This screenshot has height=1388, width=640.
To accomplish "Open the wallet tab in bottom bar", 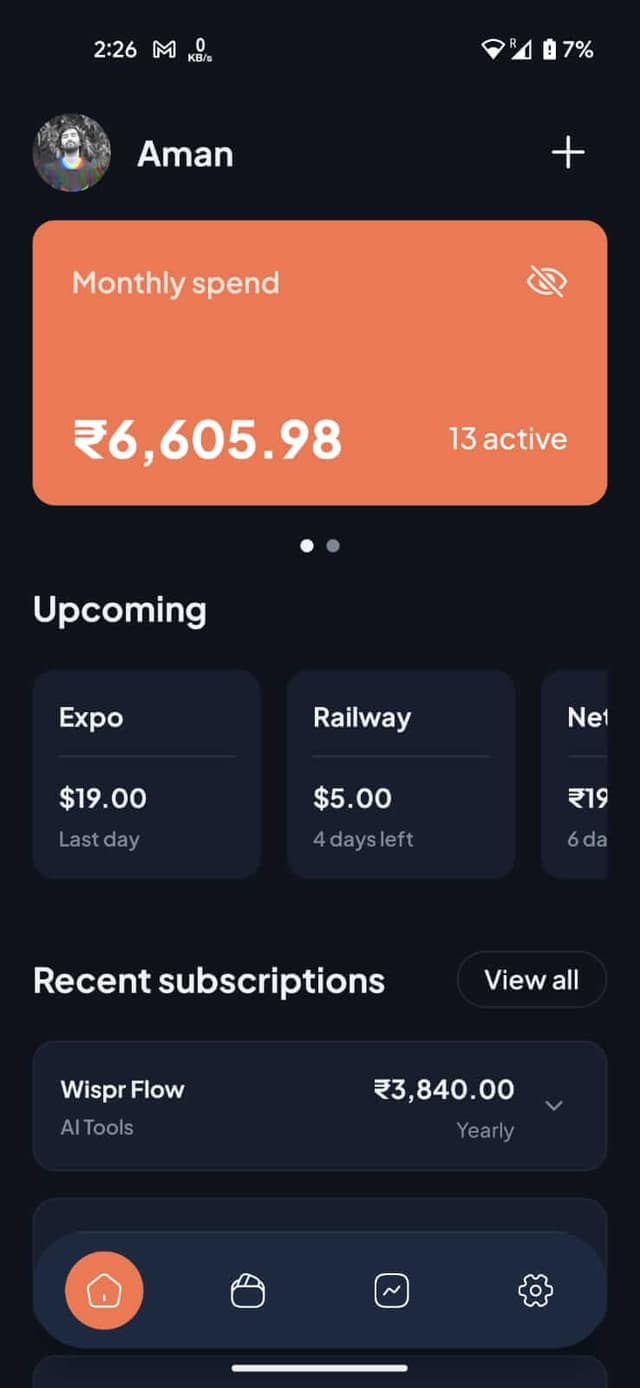I will (247, 1291).
